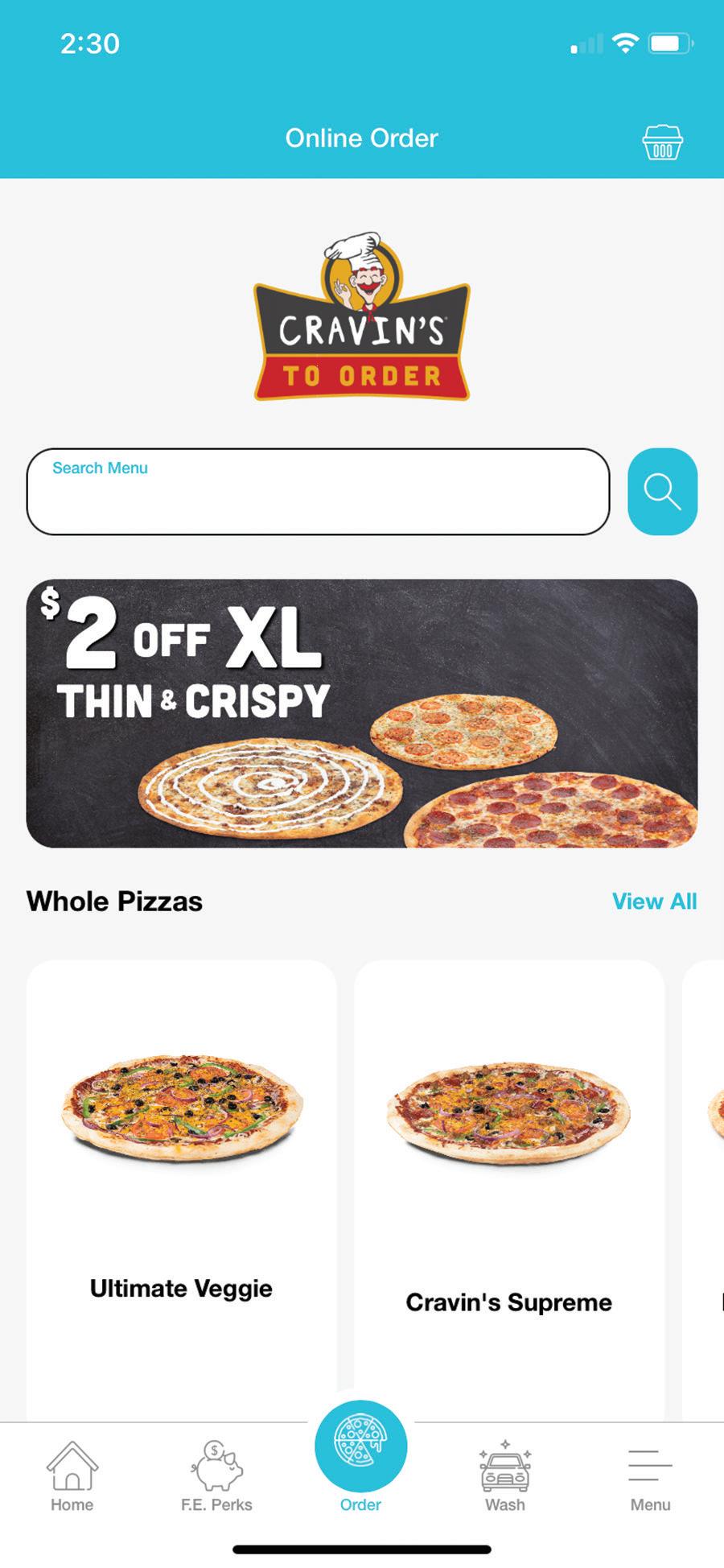Tap the magnifying glass search button
724x1568 pixels.
click(x=662, y=492)
